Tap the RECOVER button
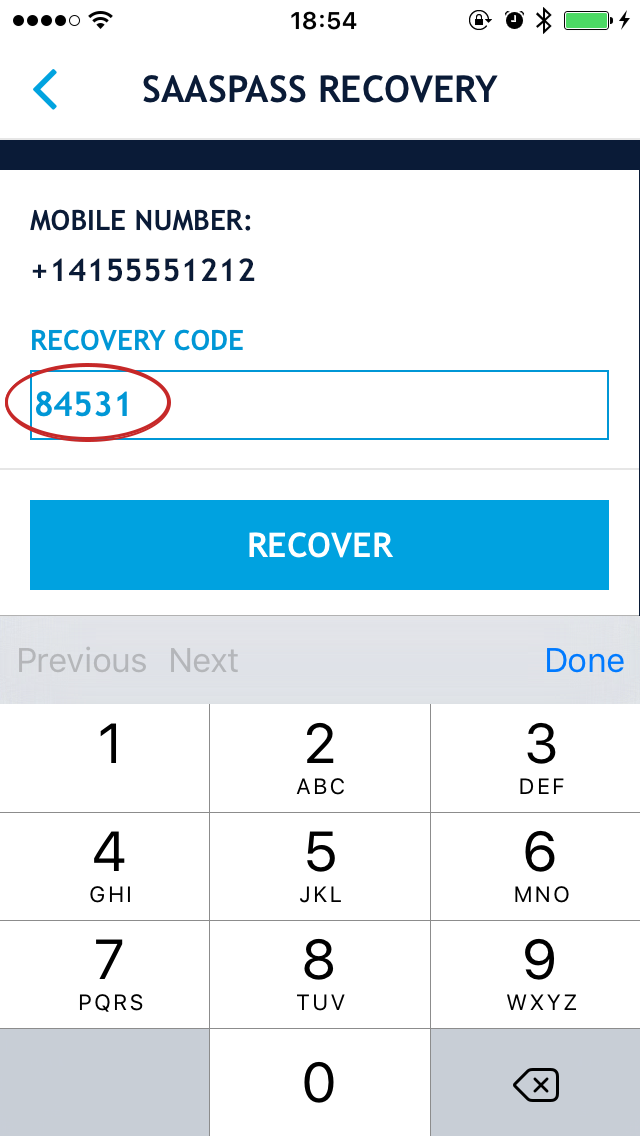Viewport: 640px width, 1136px height. click(319, 545)
